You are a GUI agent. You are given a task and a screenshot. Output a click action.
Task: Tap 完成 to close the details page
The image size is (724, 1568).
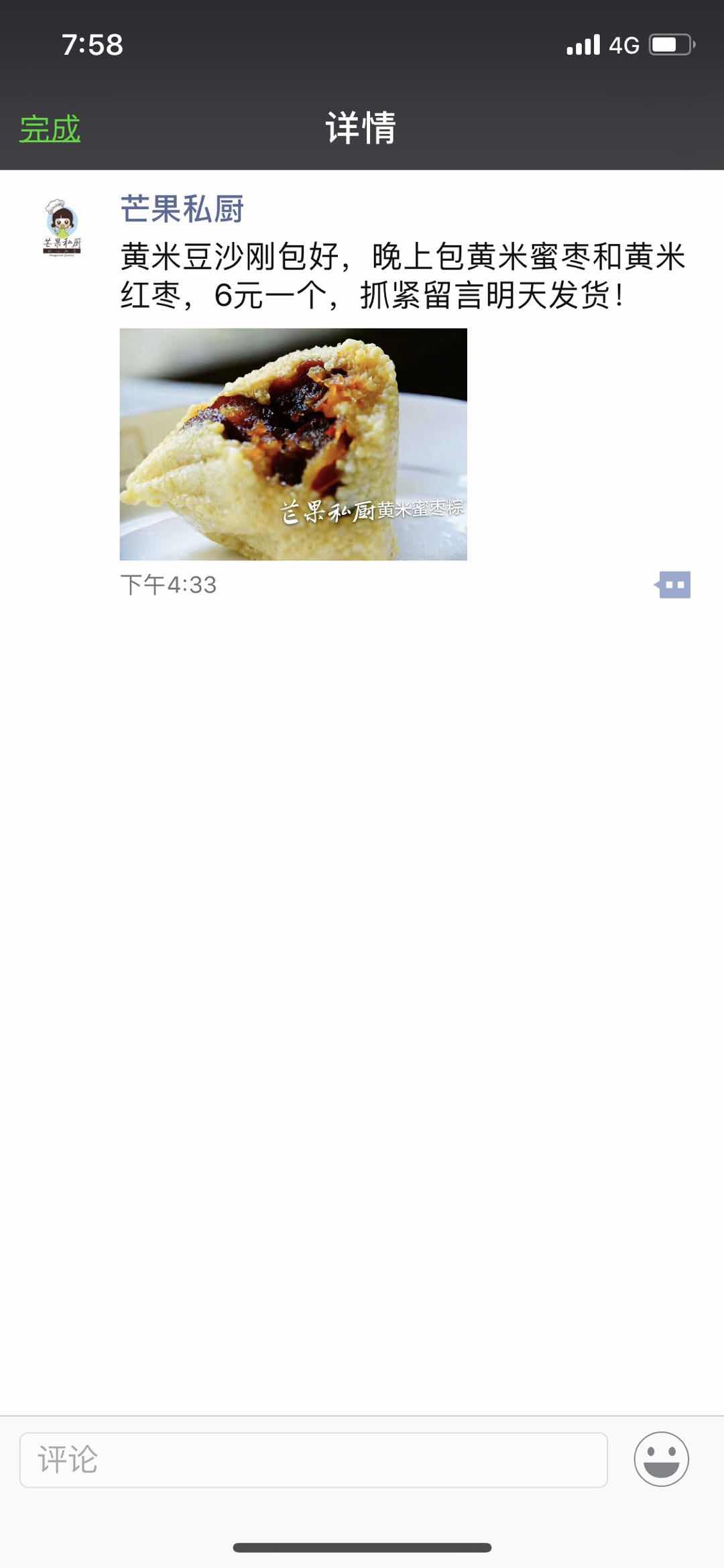click(50, 129)
